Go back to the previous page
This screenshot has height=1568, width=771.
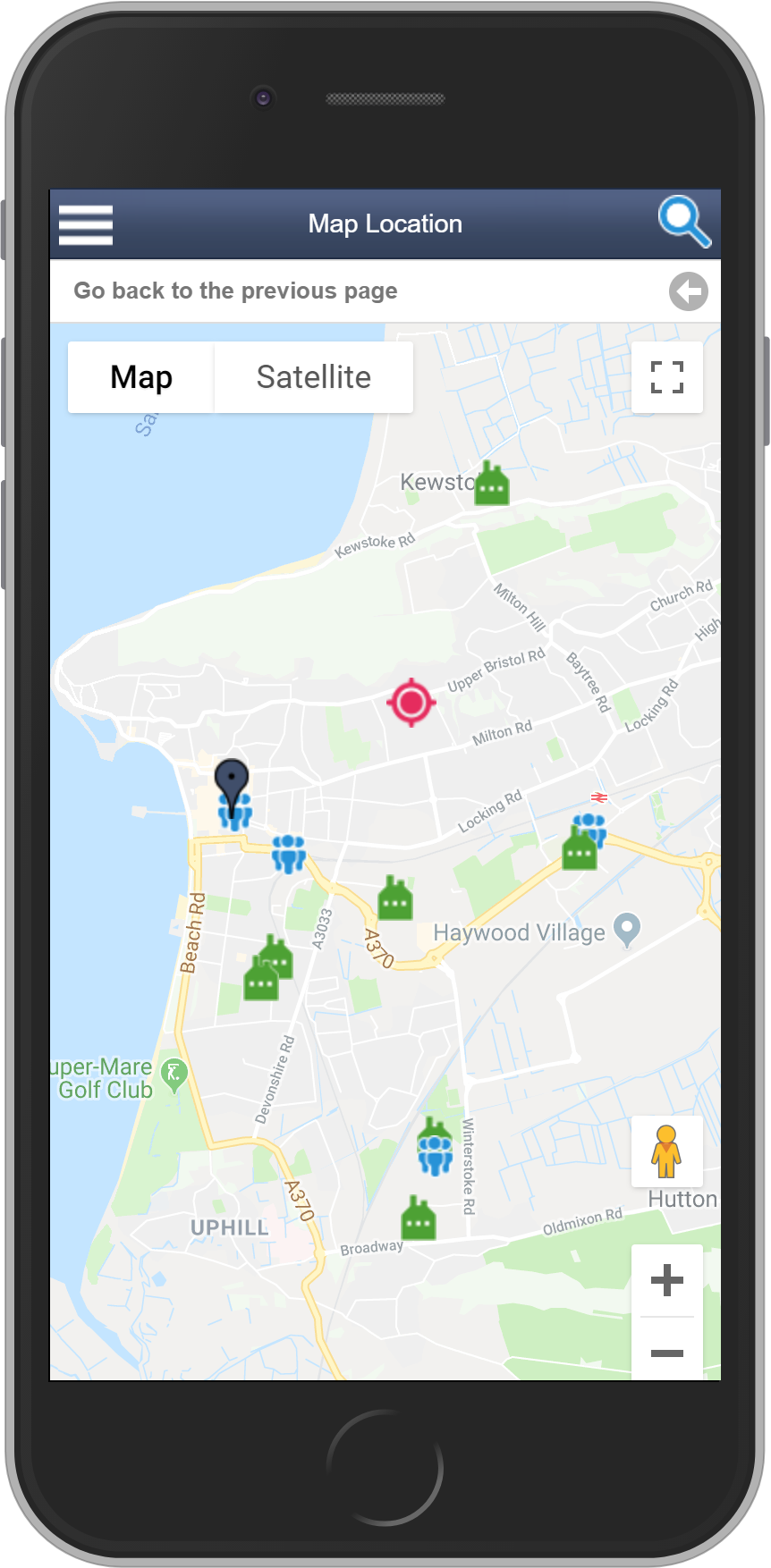pos(688,291)
